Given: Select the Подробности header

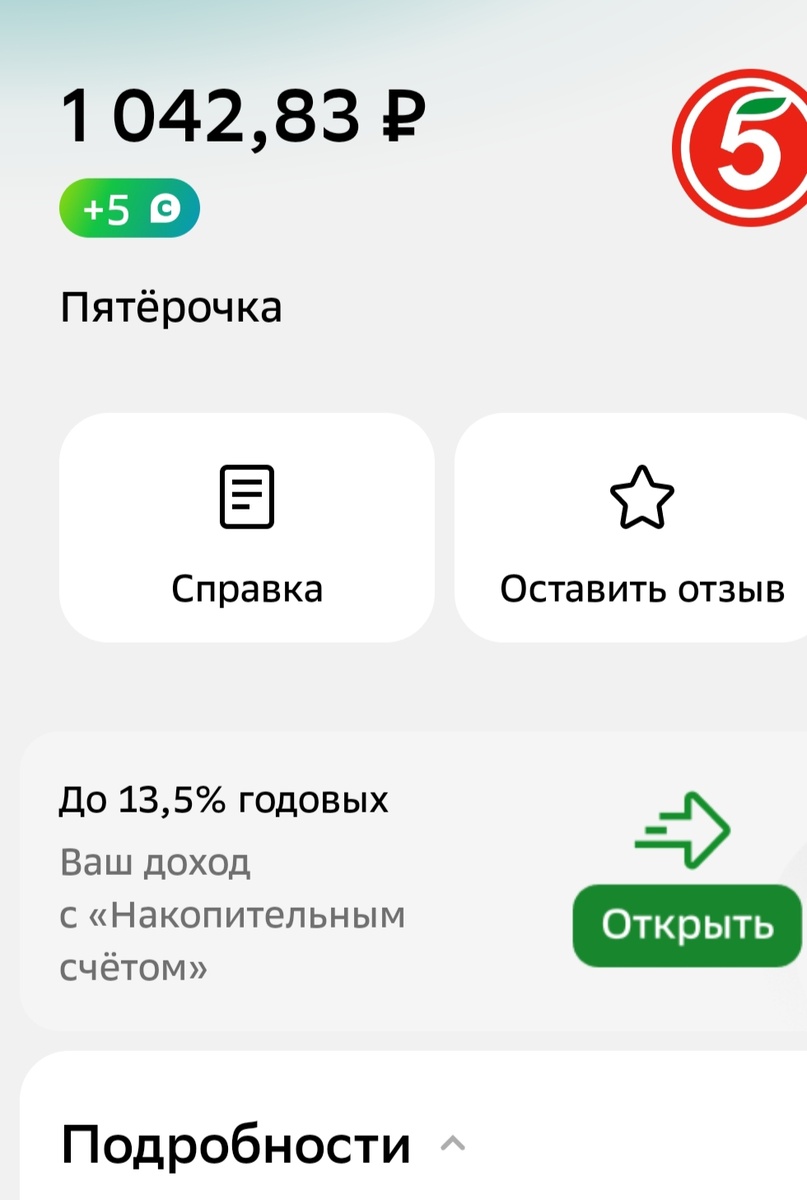Looking at the screenshot, I should 235,1141.
